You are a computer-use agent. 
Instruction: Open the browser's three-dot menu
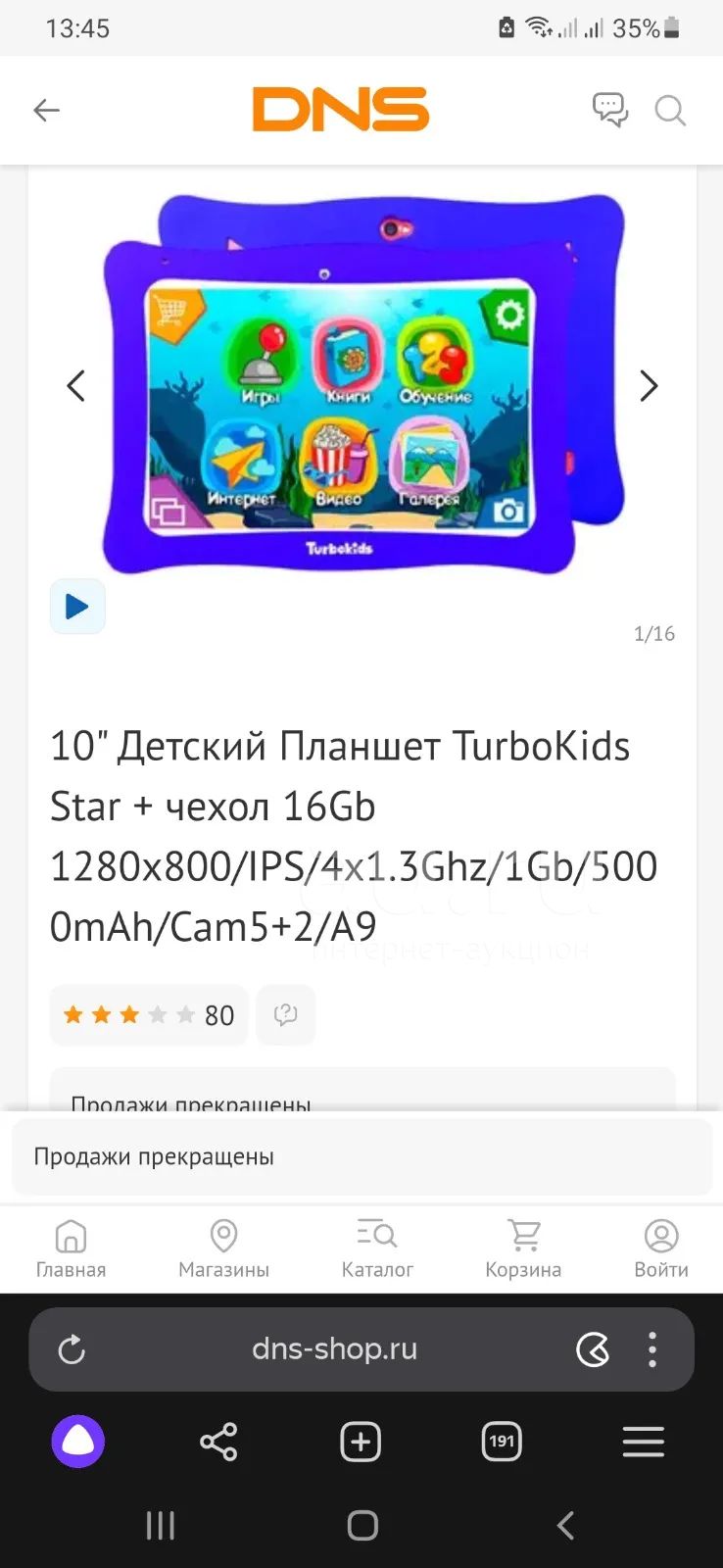(652, 1349)
